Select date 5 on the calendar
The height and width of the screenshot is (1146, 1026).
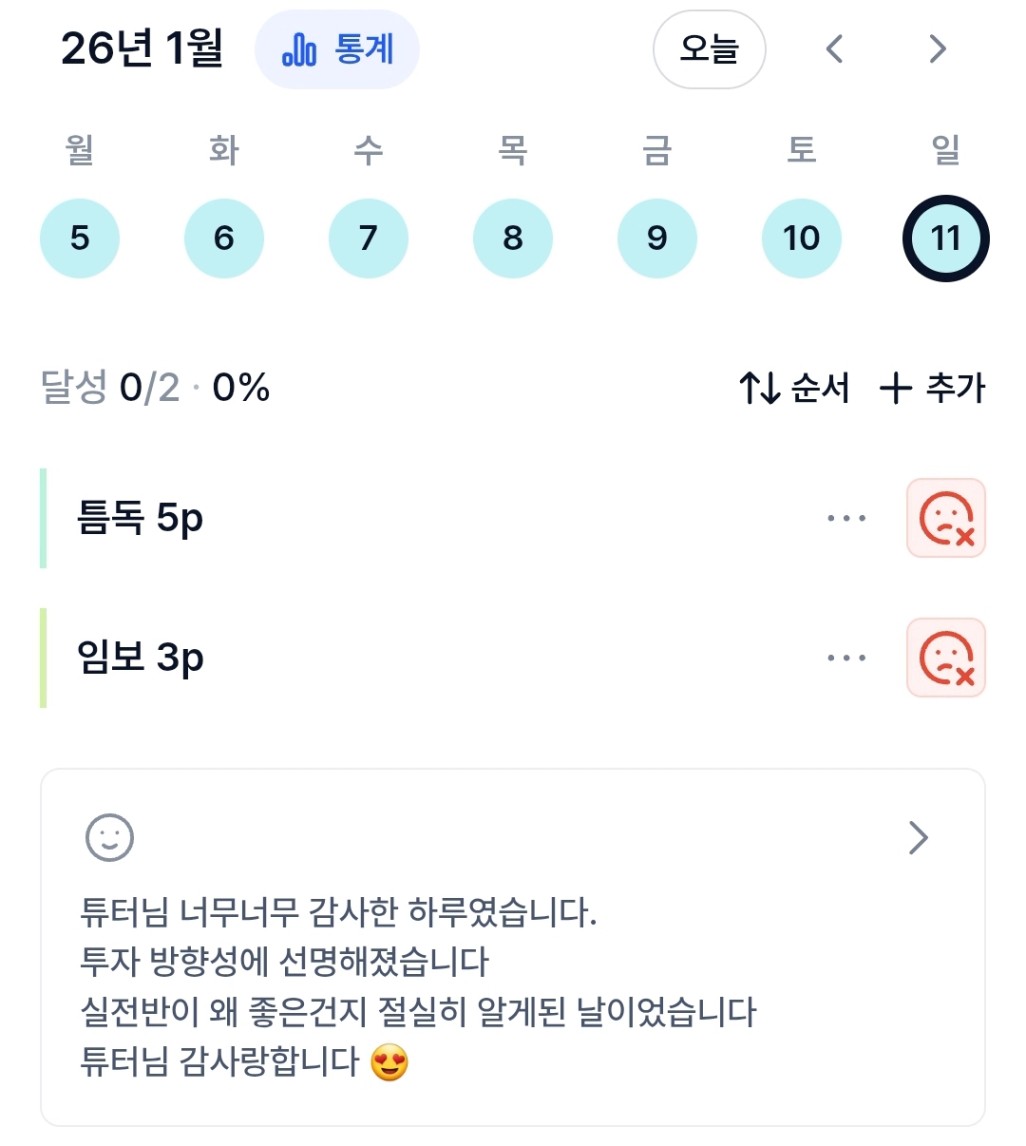[80, 239]
